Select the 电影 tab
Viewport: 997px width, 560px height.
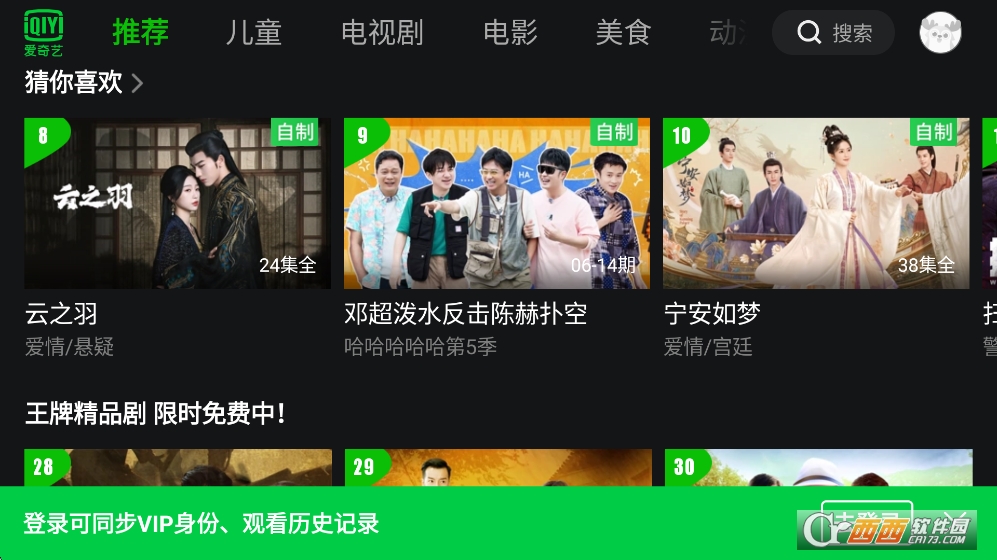(x=510, y=32)
